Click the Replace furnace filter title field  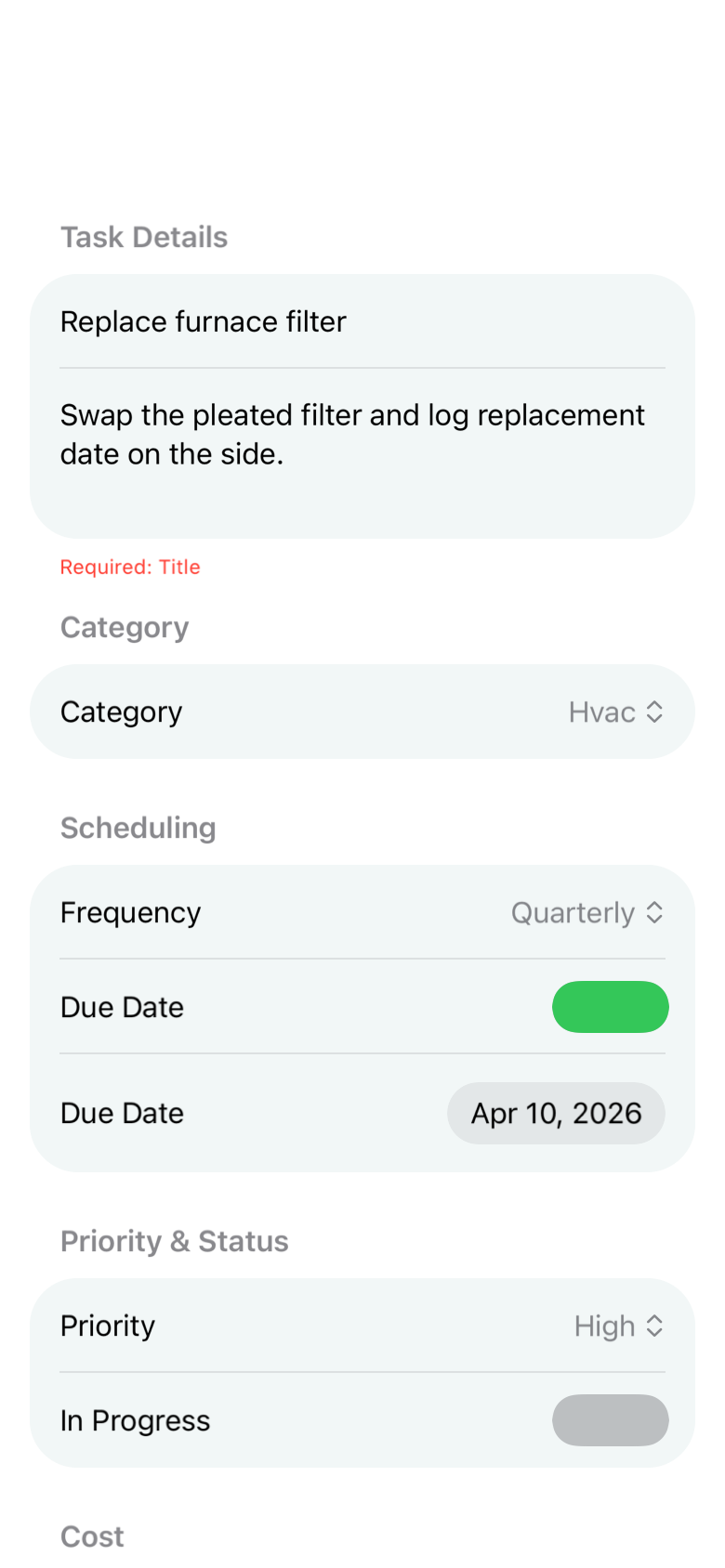pyautogui.click(x=204, y=321)
